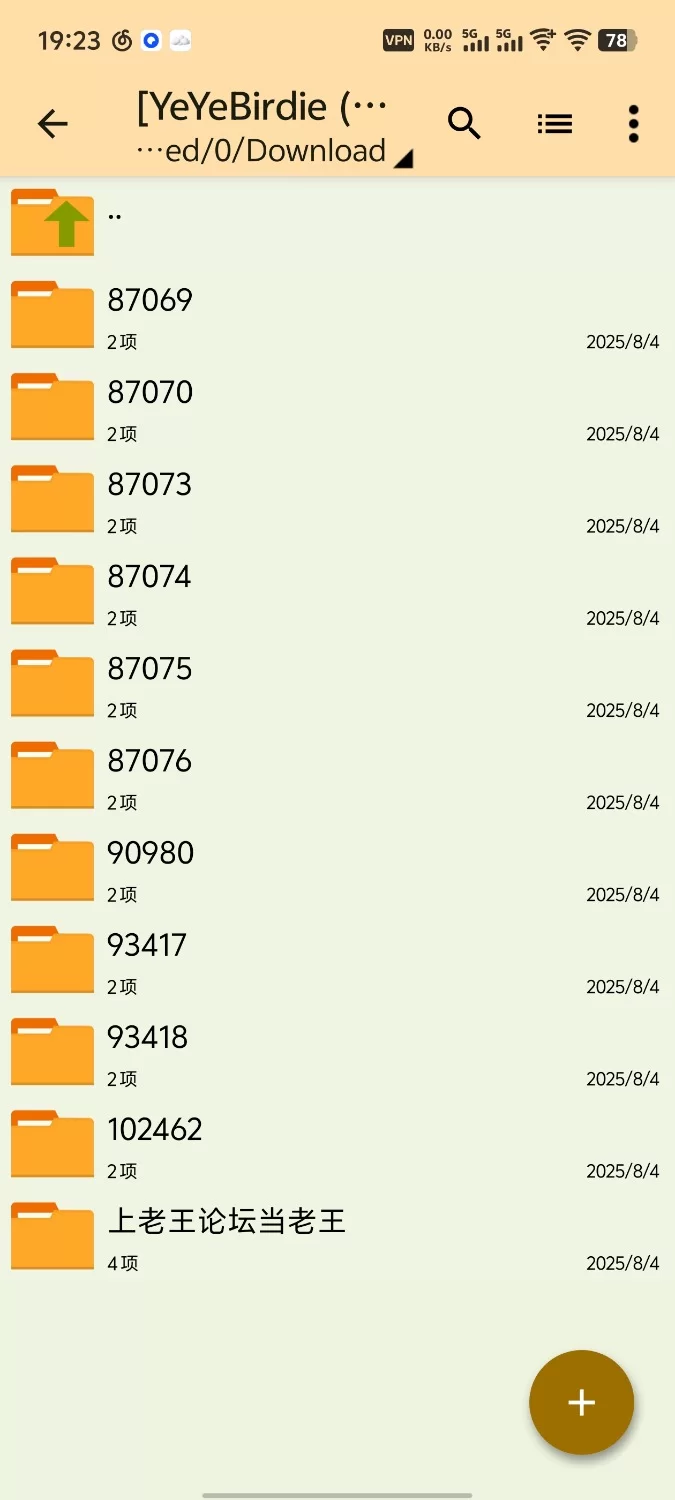Image resolution: width=675 pixels, height=1500 pixels.
Task: Open the 上老王论坛当老王 folder
Action: (337, 1236)
